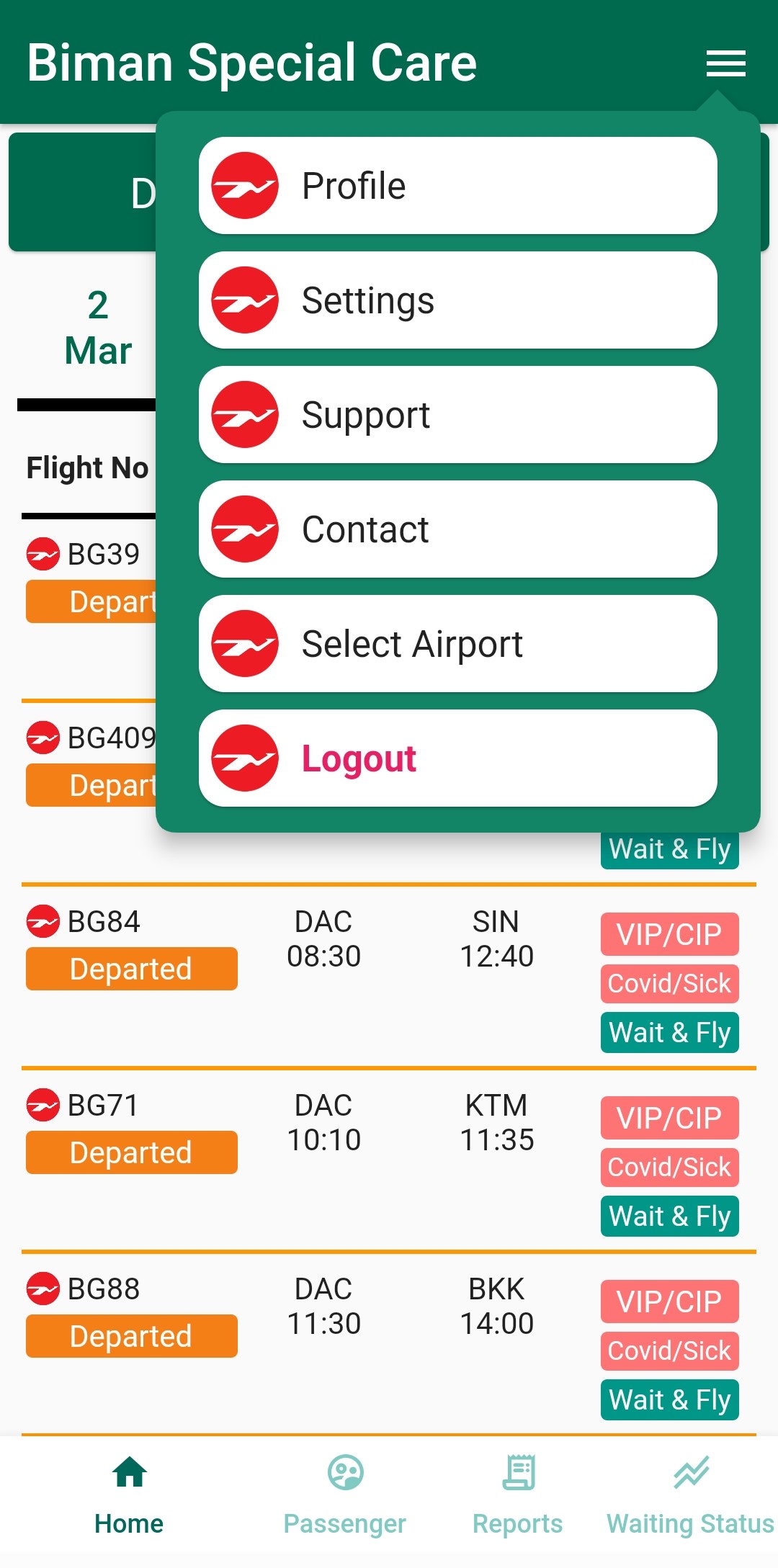778x1568 pixels.
Task: Open the hamburger navigation menu
Action: tap(725, 63)
